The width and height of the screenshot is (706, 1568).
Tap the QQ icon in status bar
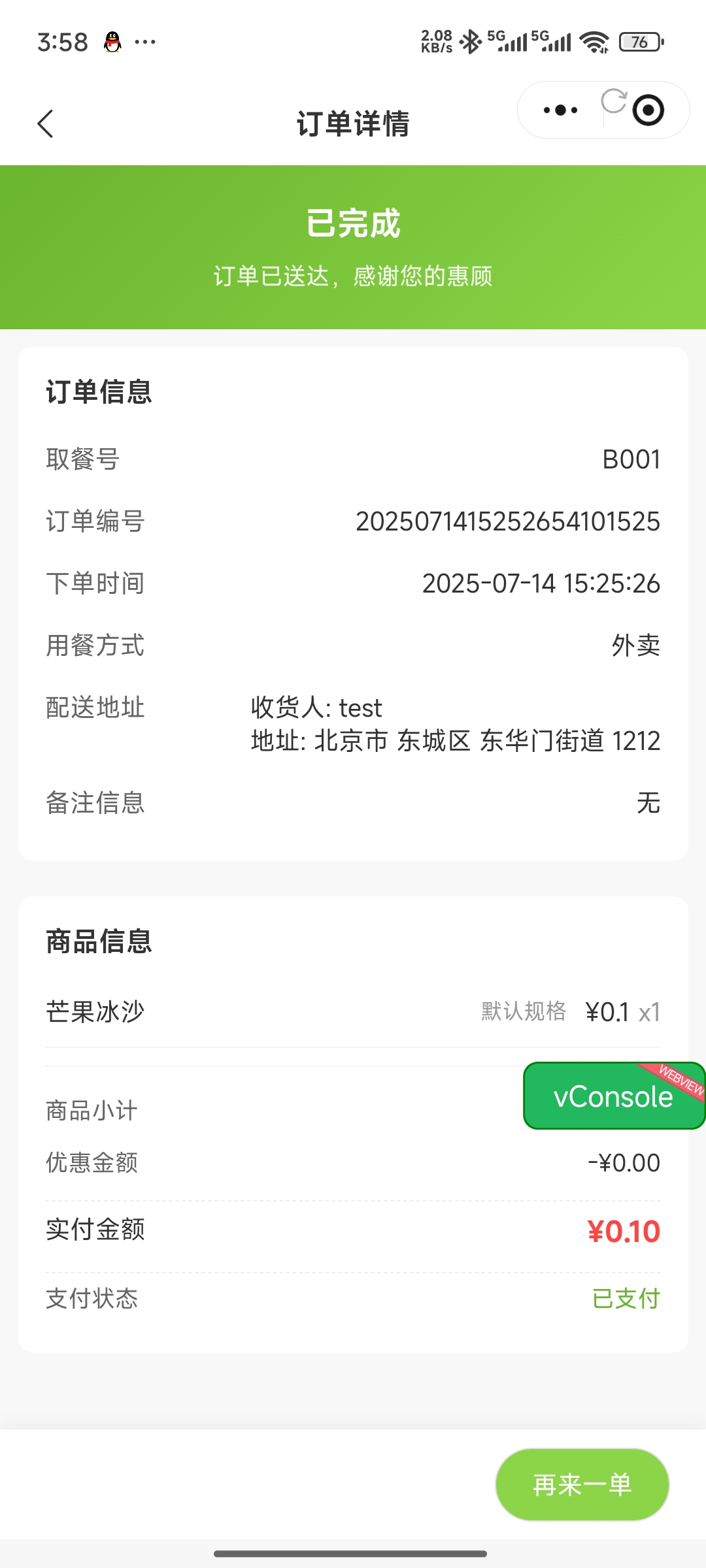tap(112, 41)
